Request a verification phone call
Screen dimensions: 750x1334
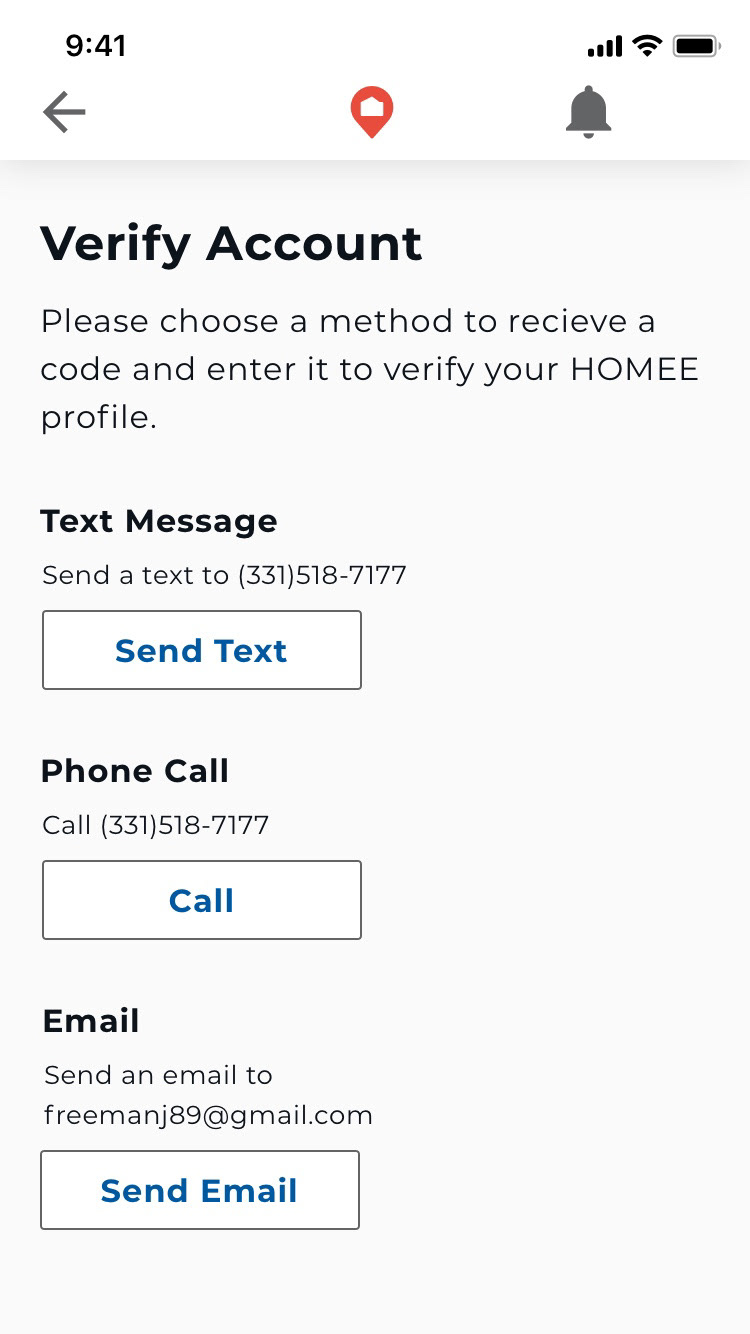[201, 900]
